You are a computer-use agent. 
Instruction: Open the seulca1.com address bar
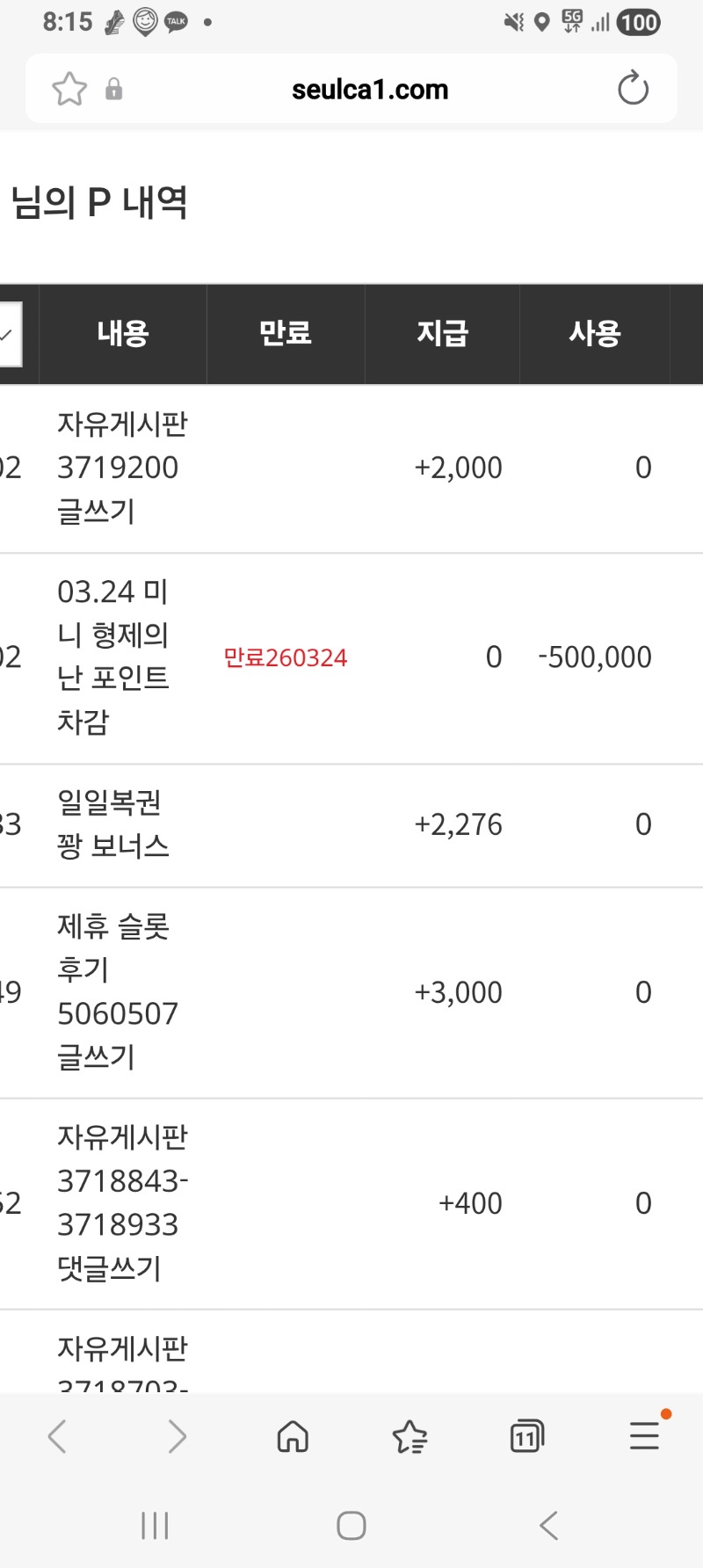pos(369,89)
